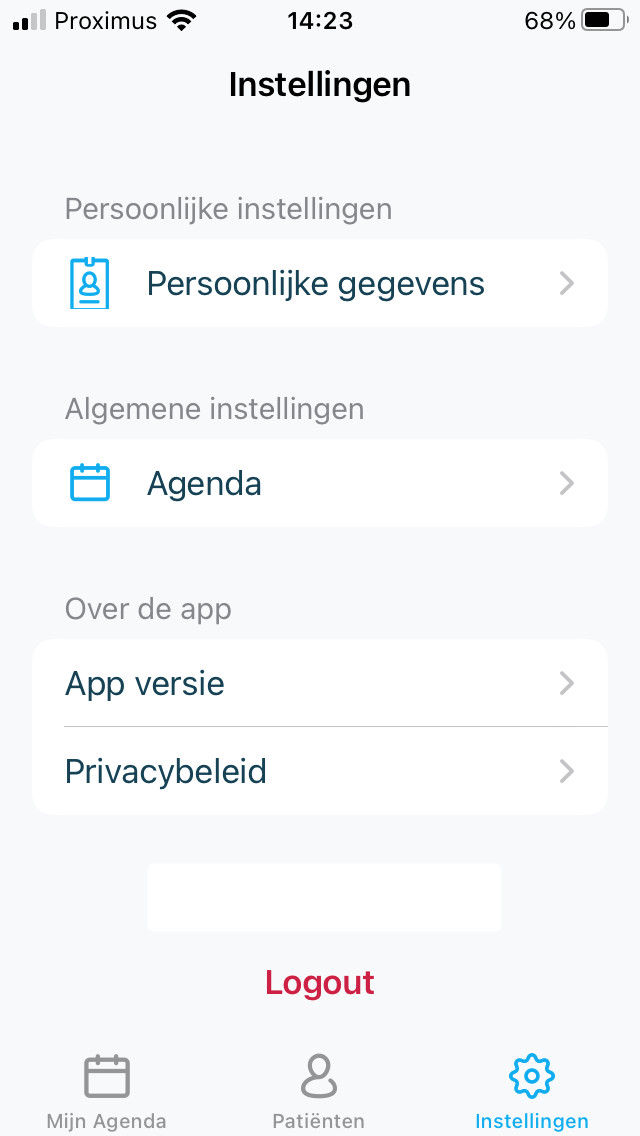Open the Agenda settings row
Viewport: 640px width, 1136px height.
pyautogui.click(x=320, y=483)
